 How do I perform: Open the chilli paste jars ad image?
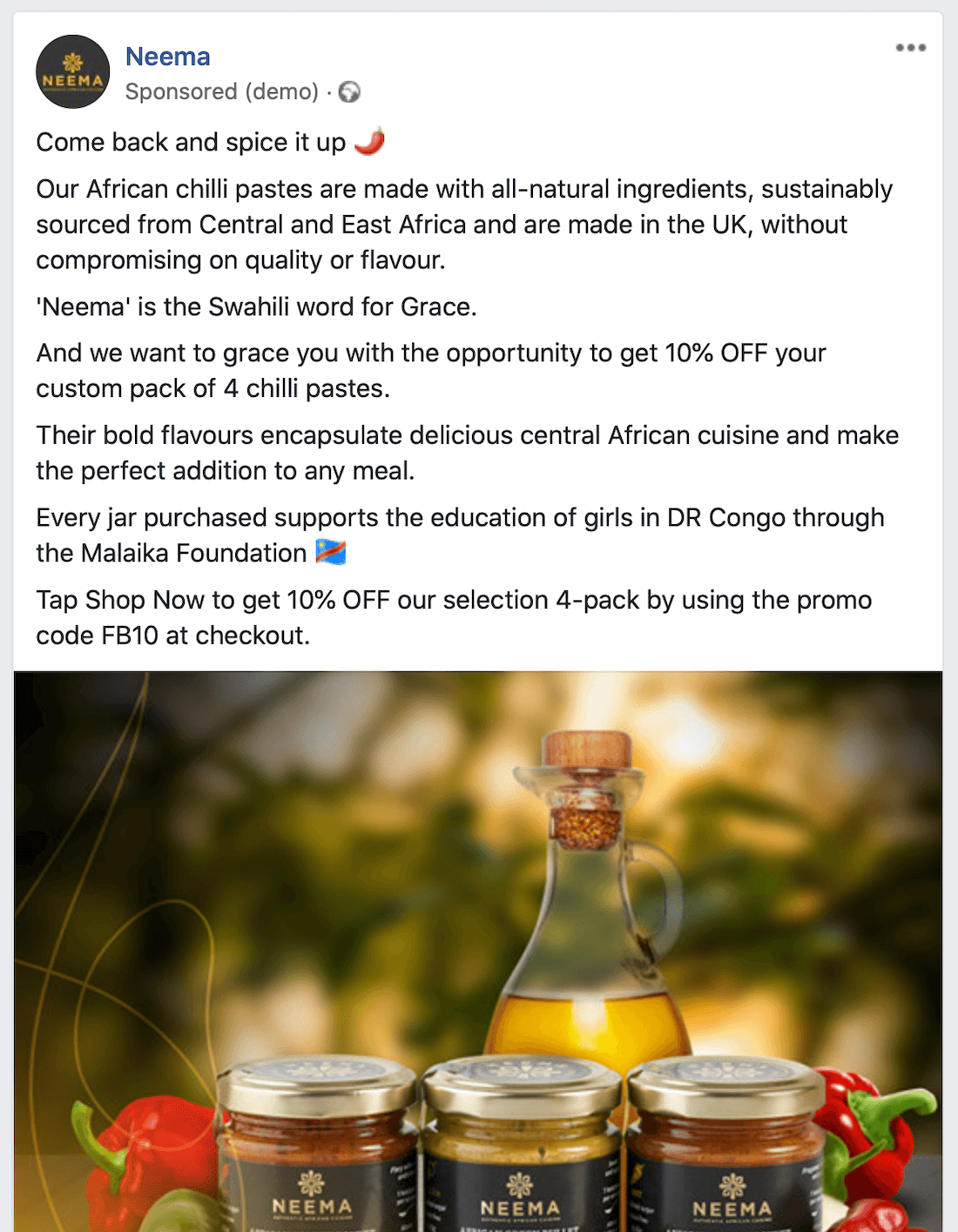(477, 951)
